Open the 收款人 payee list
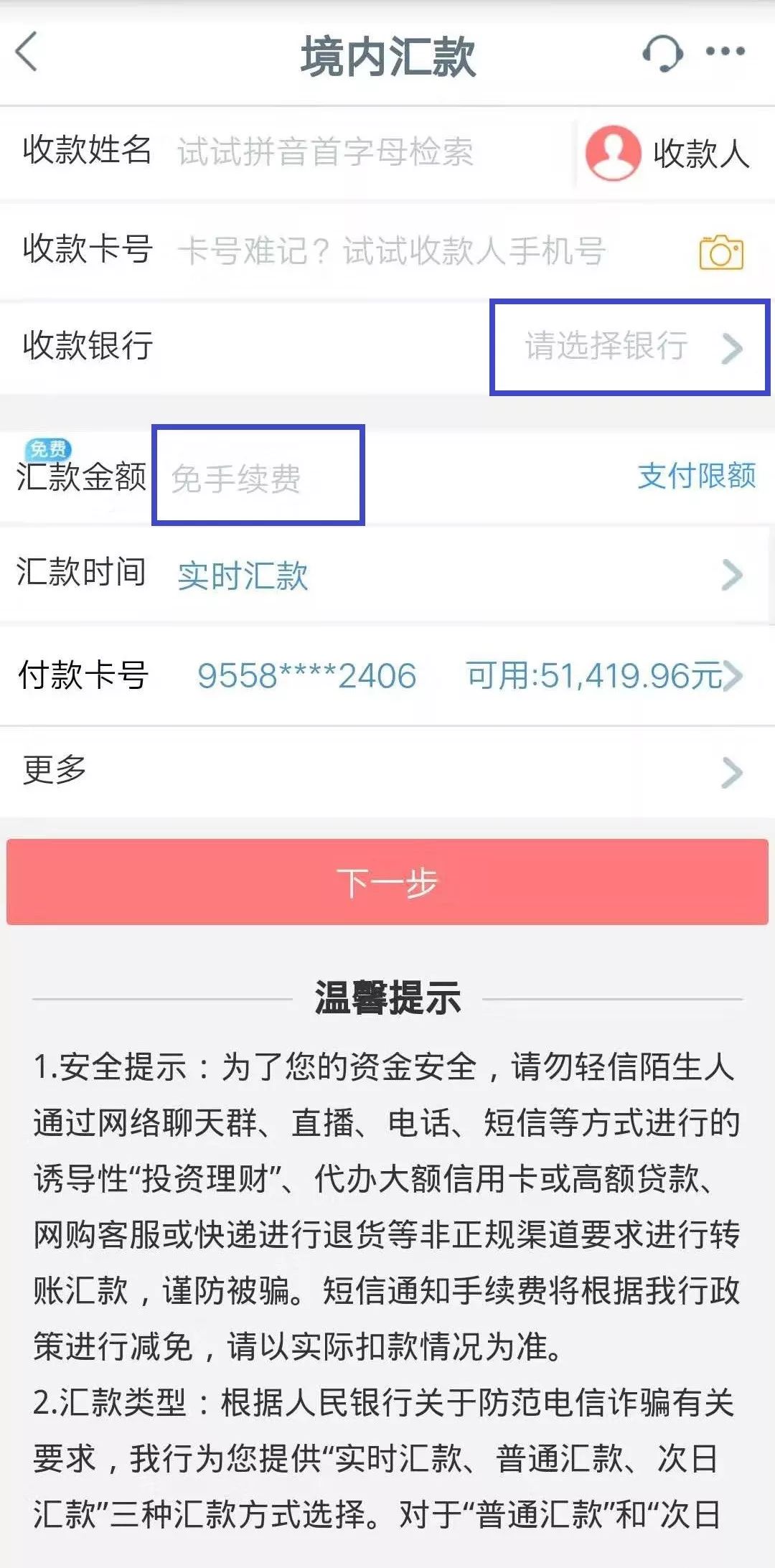This screenshot has height=1568, width=775. pyautogui.click(x=667, y=153)
